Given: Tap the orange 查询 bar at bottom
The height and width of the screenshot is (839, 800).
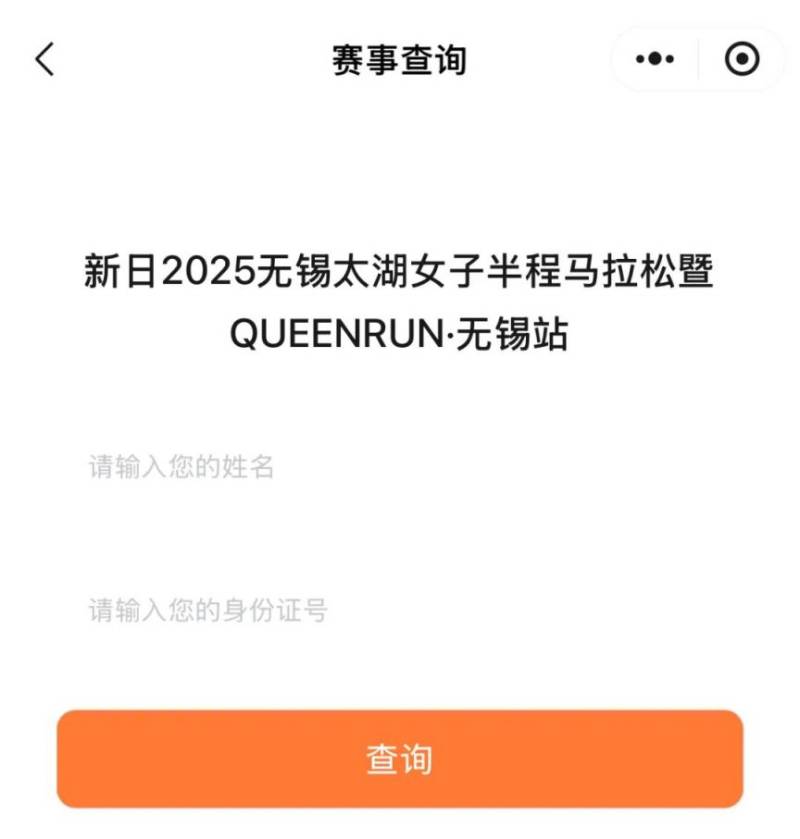Looking at the screenshot, I should tap(400, 760).
